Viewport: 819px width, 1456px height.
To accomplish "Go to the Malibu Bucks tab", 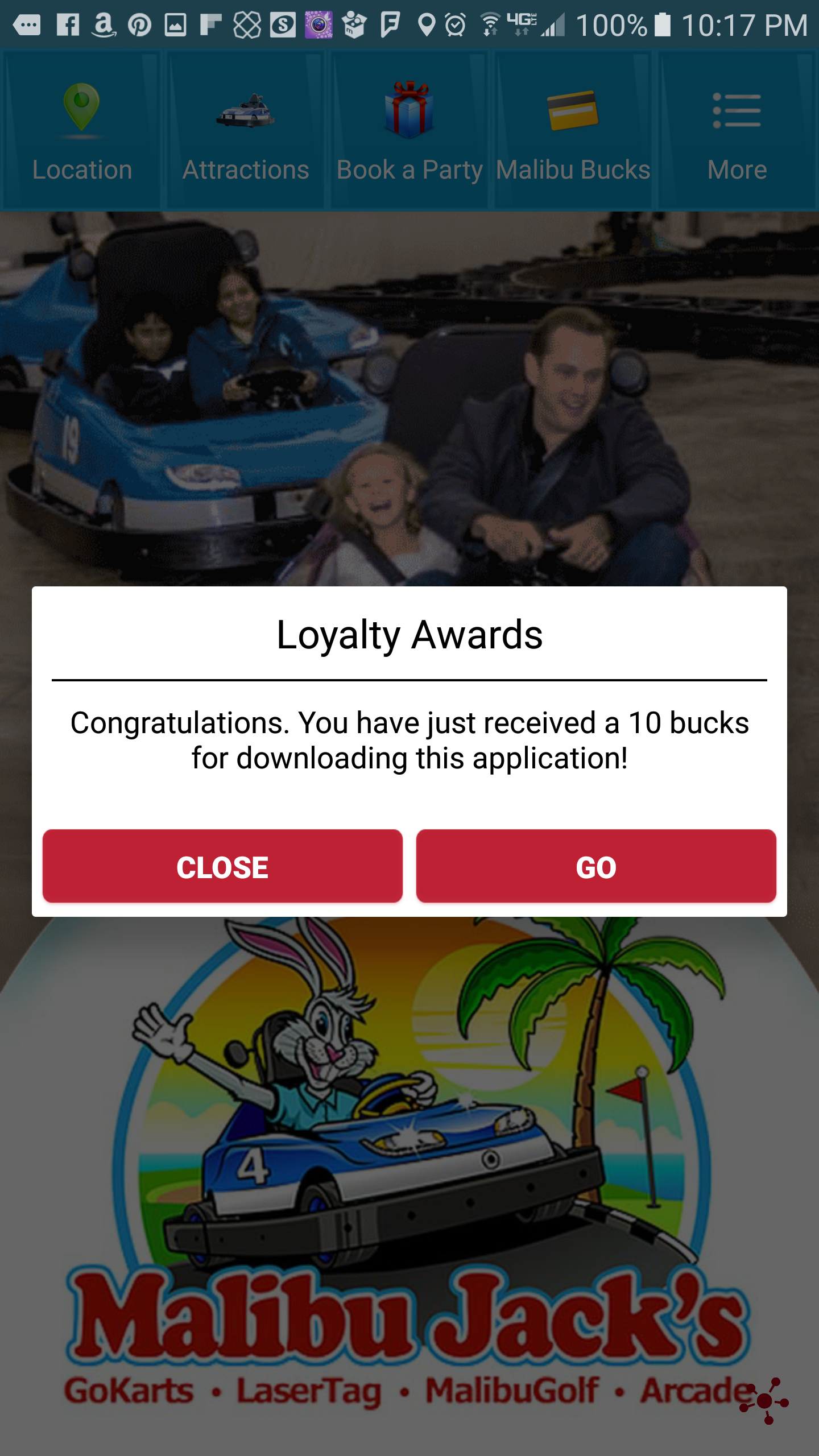I will coord(573,131).
